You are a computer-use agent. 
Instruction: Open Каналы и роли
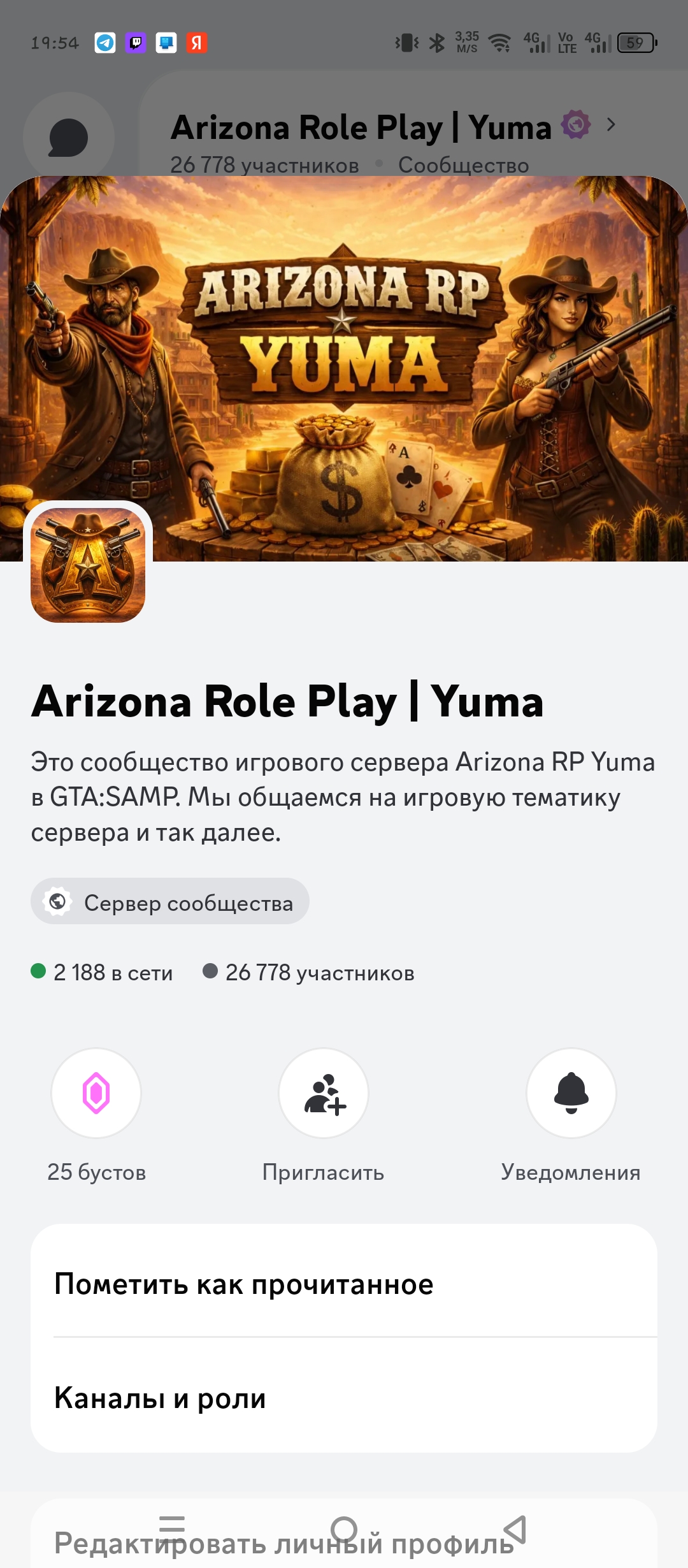(x=344, y=1397)
